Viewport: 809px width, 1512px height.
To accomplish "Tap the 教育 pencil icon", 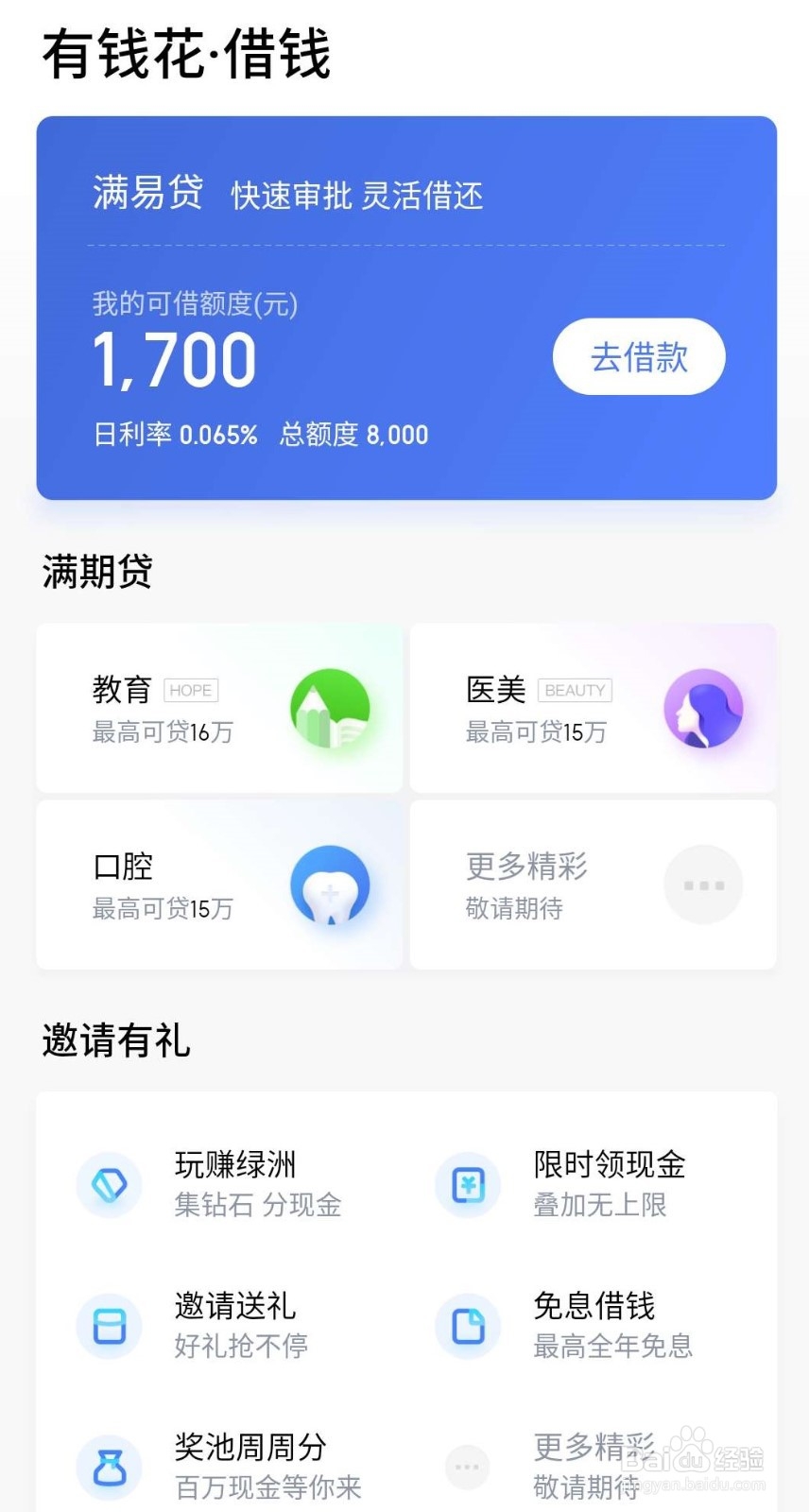I will coord(330,709).
